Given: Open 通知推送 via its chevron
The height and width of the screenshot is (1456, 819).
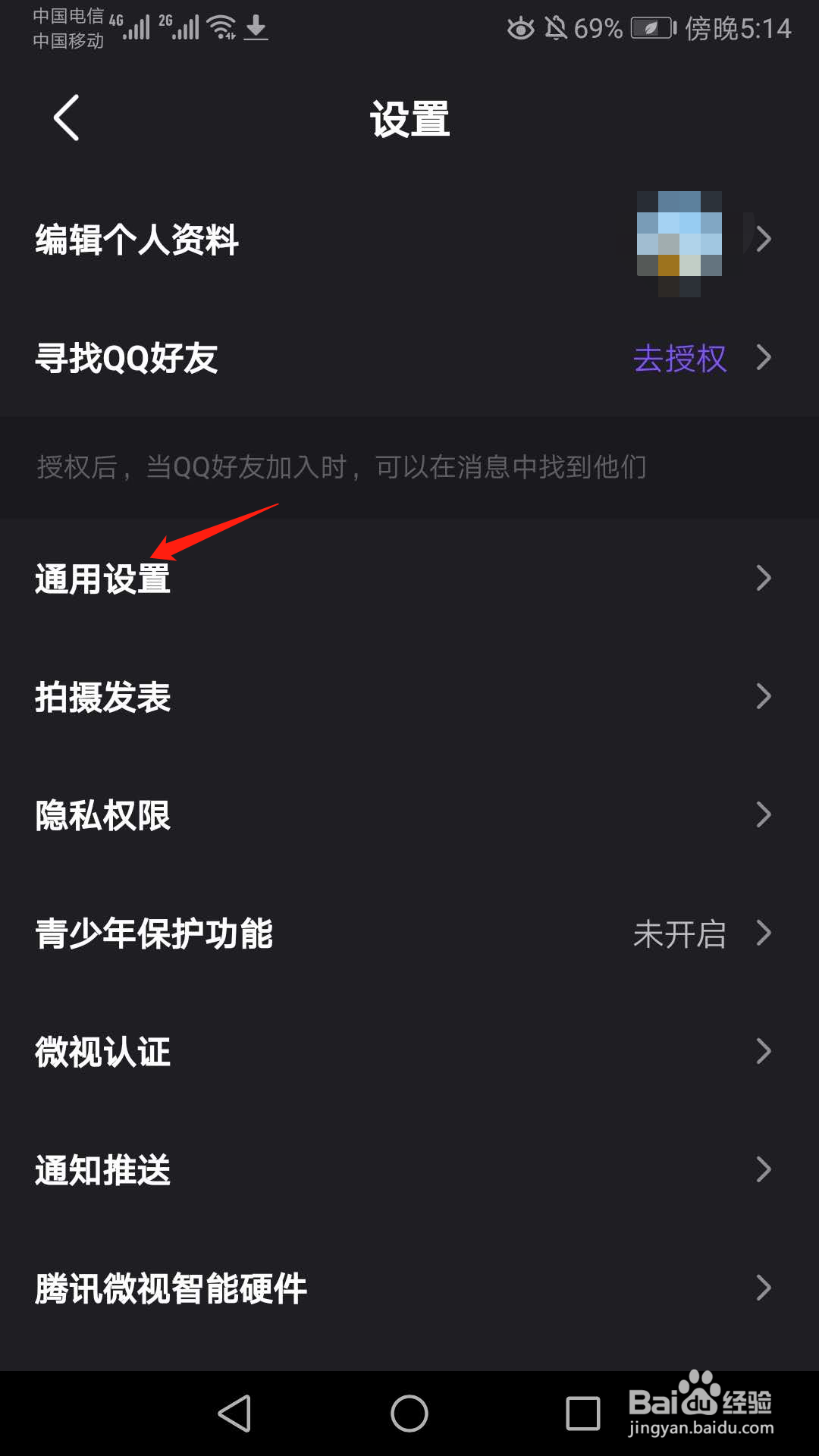Looking at the screenshot, I should [764, 1170].
